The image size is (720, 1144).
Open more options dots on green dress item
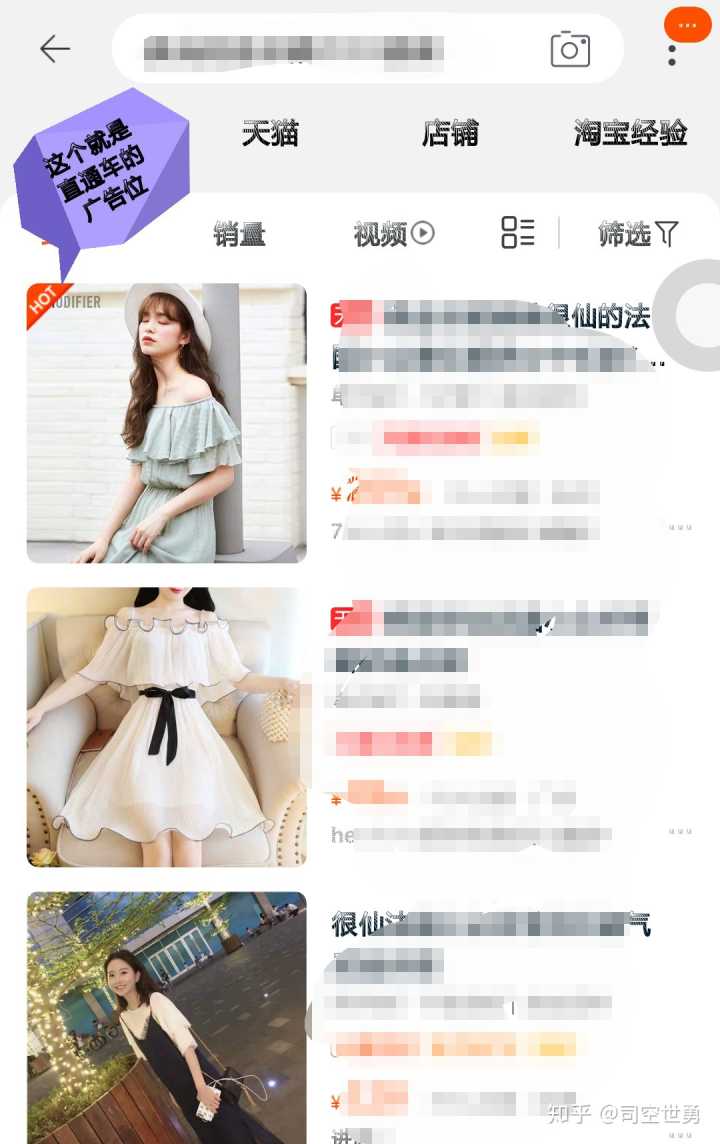click(x=680, y=527)
